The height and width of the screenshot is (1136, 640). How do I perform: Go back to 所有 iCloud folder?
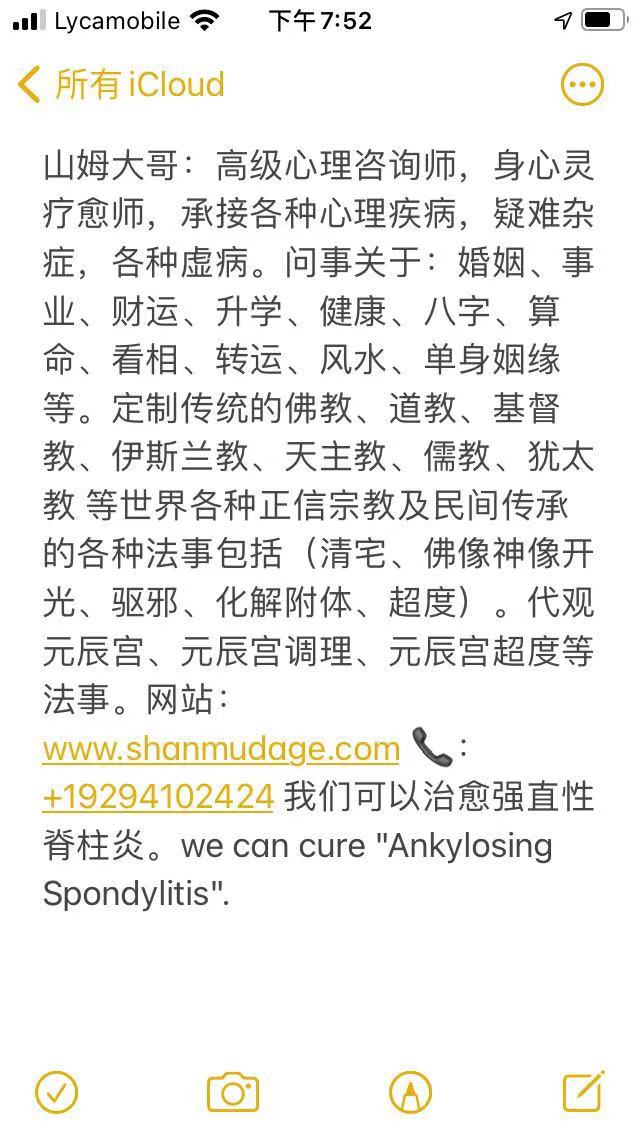(120, 85)
